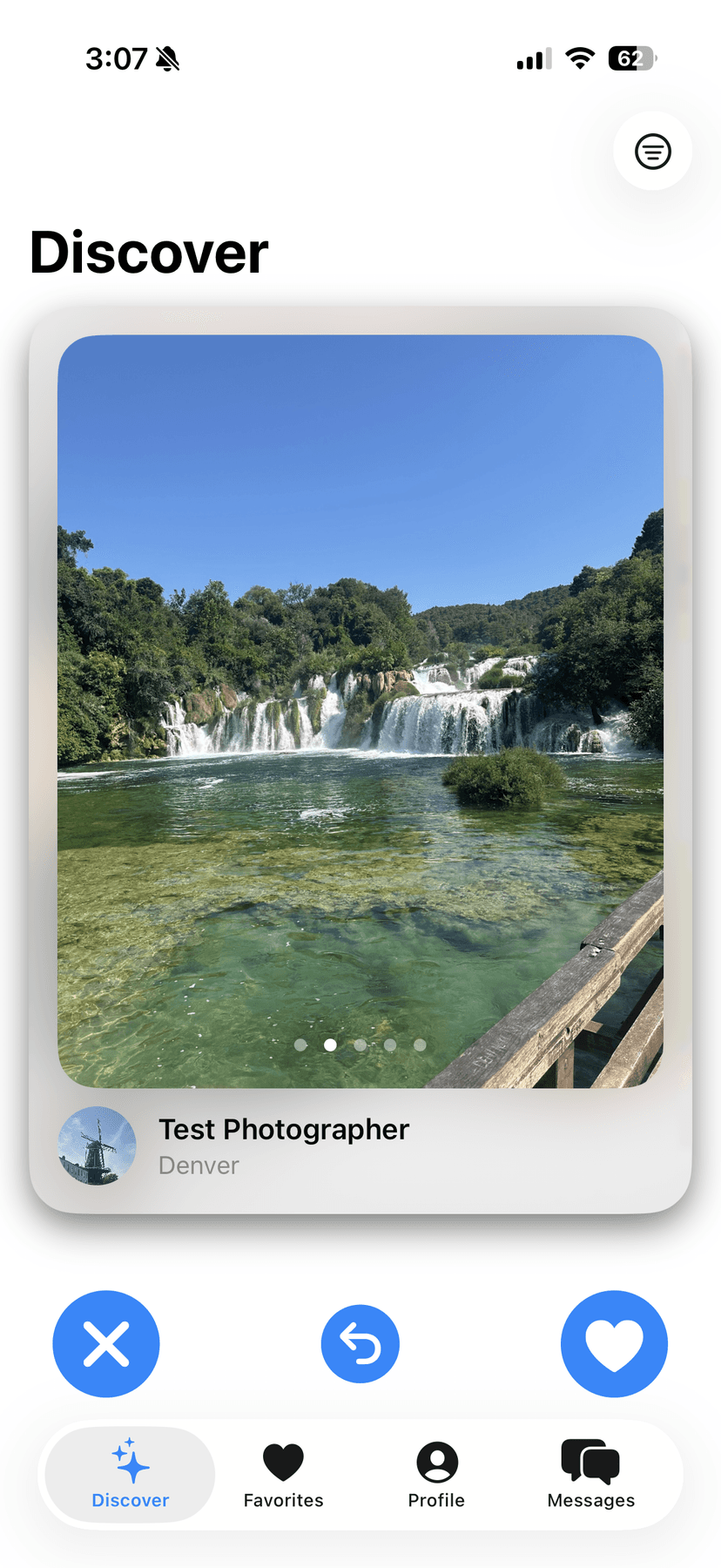
Task: Go to the Profile tab
Action: 436,1475
